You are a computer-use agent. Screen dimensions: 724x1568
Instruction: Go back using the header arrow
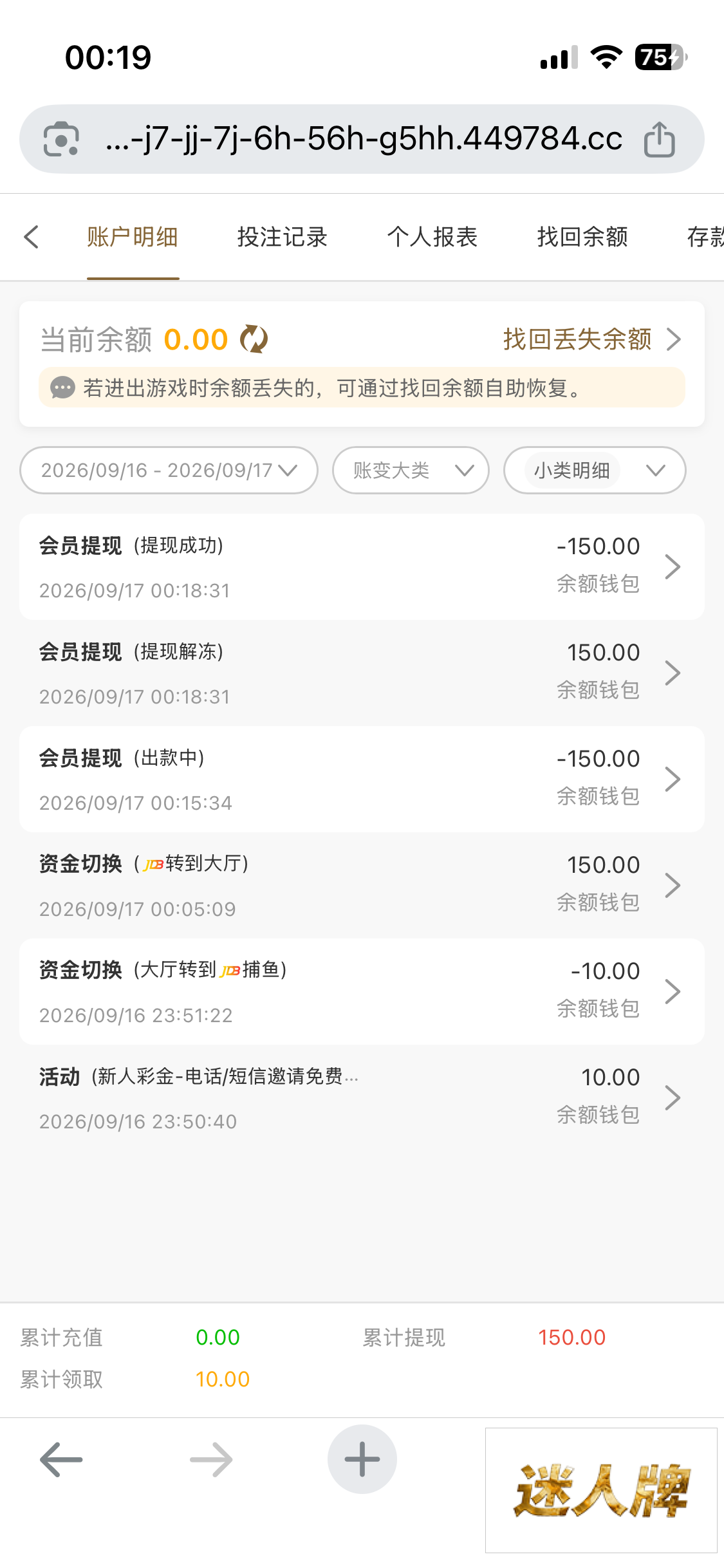32,237
